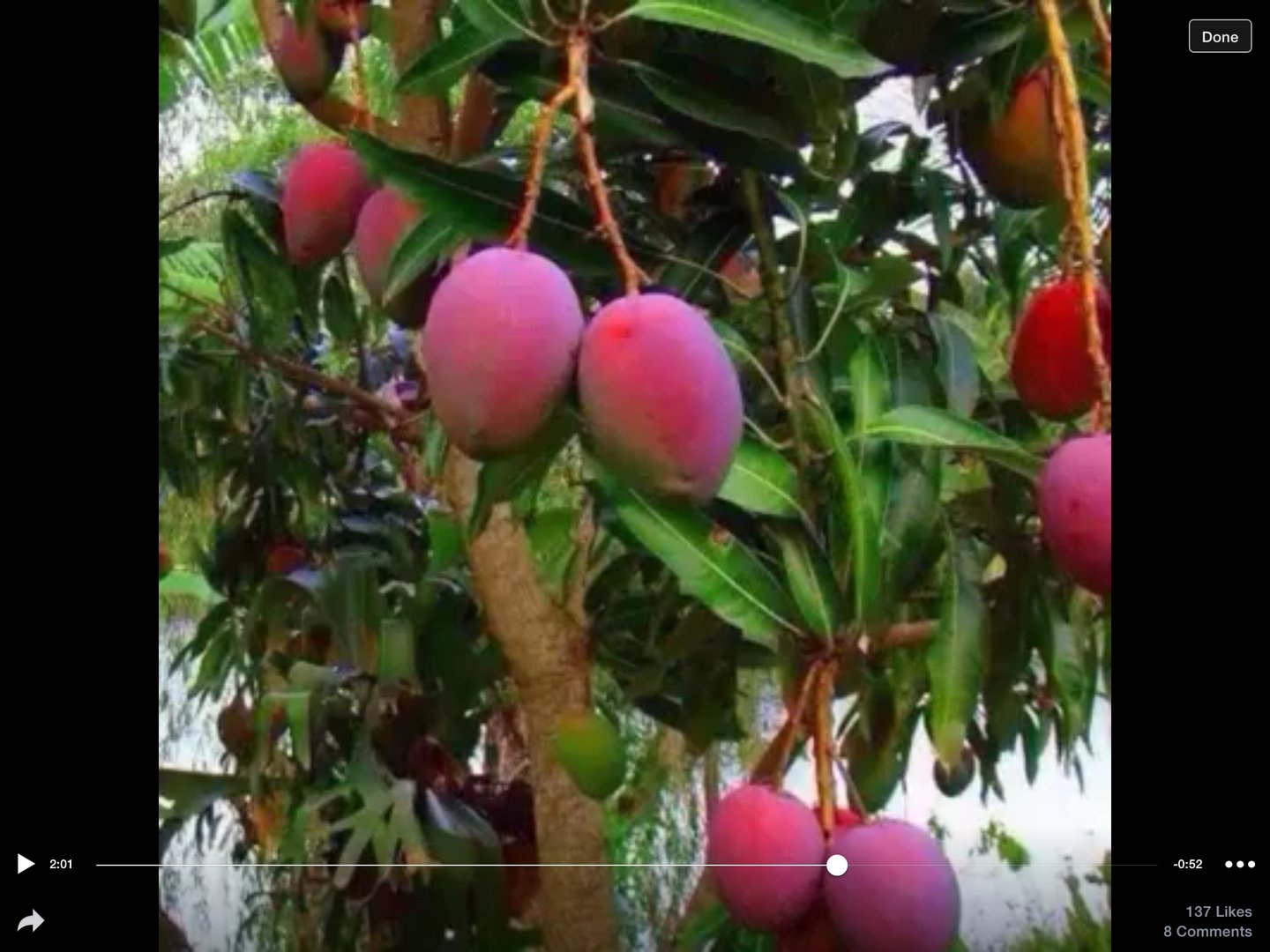
Task: Tap the Done button to close video
Action: (x=1220, y=36)
